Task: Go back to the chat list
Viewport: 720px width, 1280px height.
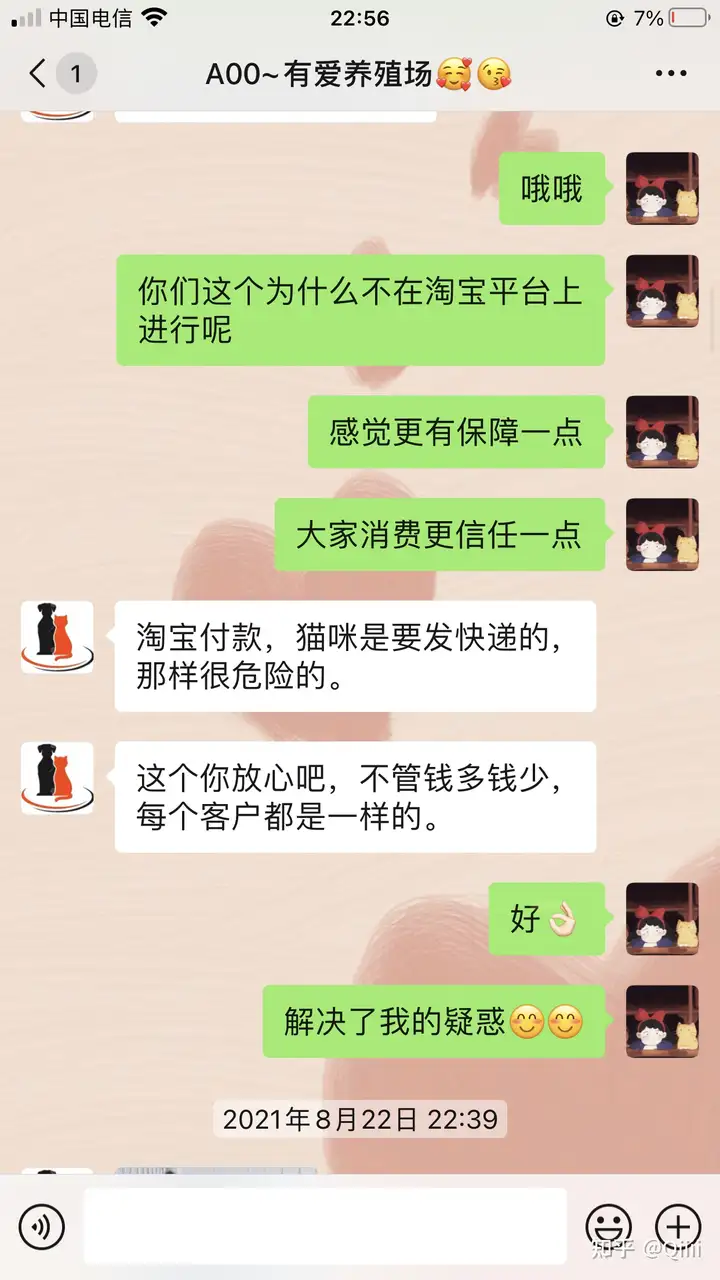Action: tap(38, 73)
